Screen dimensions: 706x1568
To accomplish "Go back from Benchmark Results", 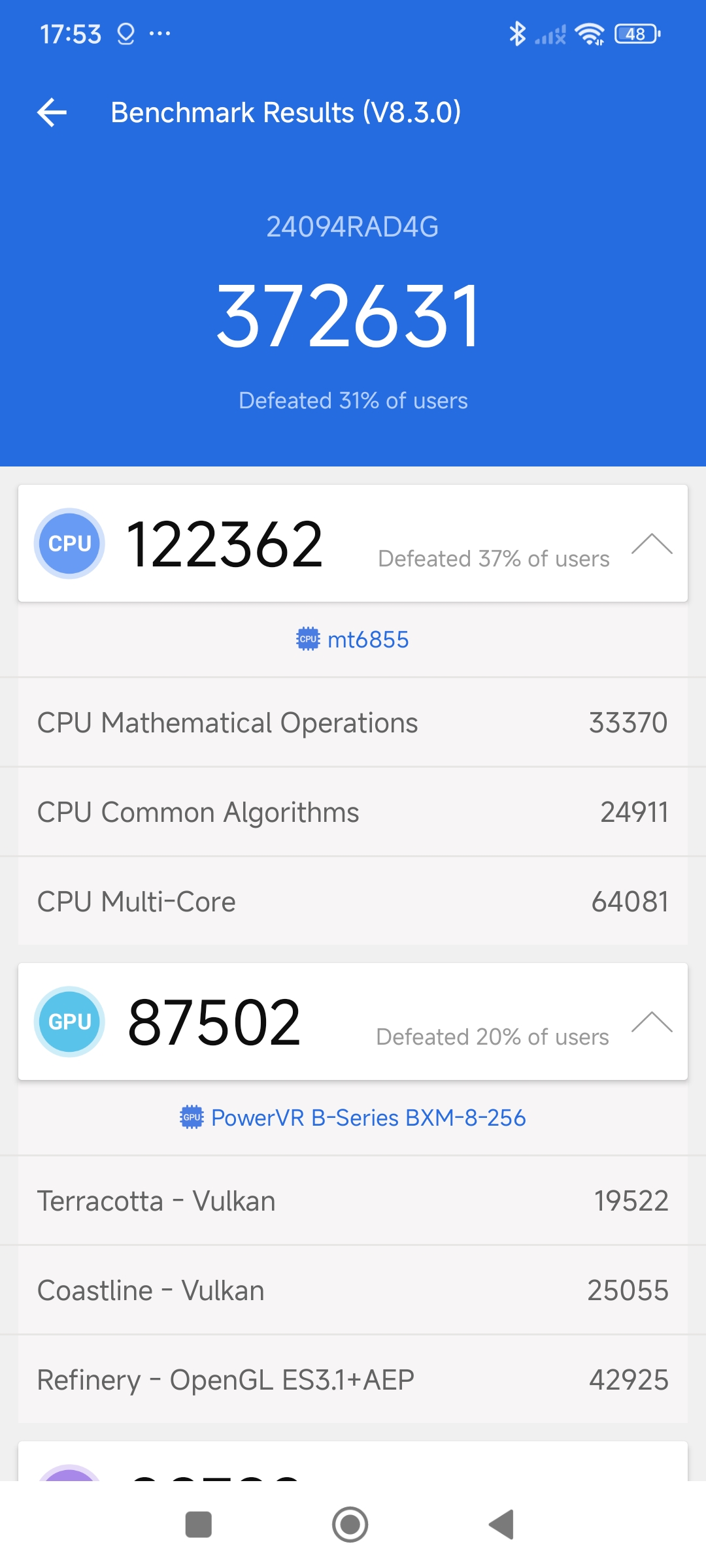I will (52, 112).
